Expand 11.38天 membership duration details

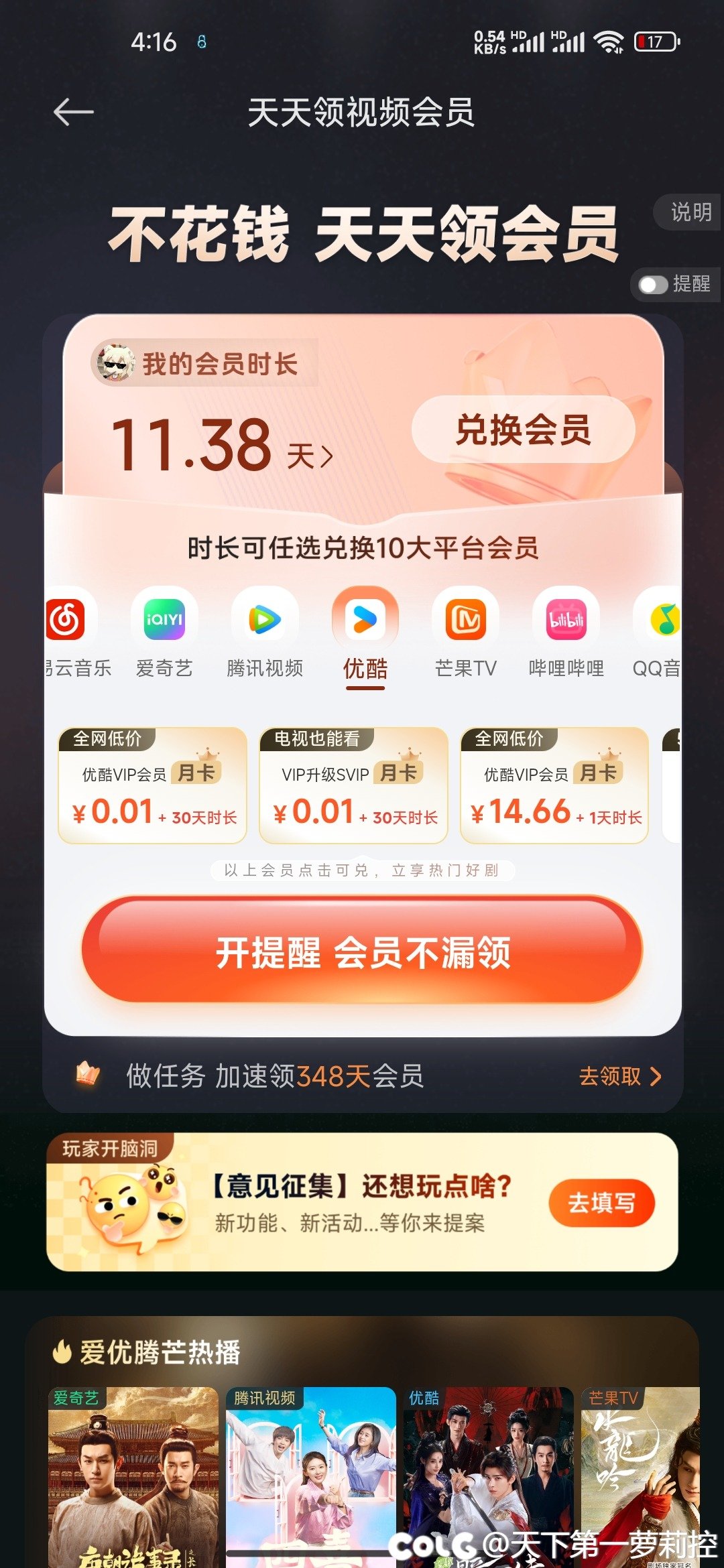click(221, 442)
